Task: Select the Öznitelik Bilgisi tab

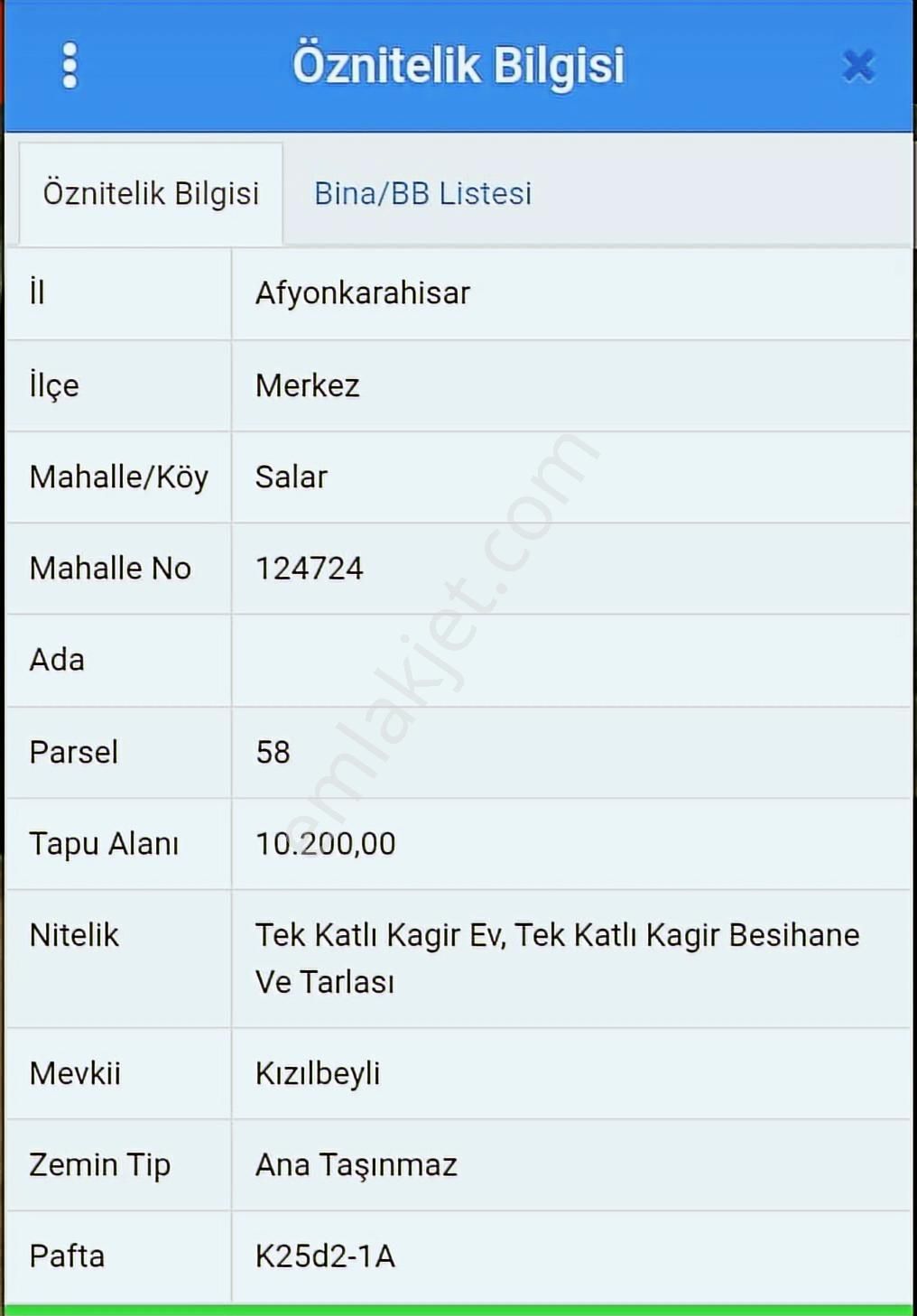Action: click(x=151, y=194)
